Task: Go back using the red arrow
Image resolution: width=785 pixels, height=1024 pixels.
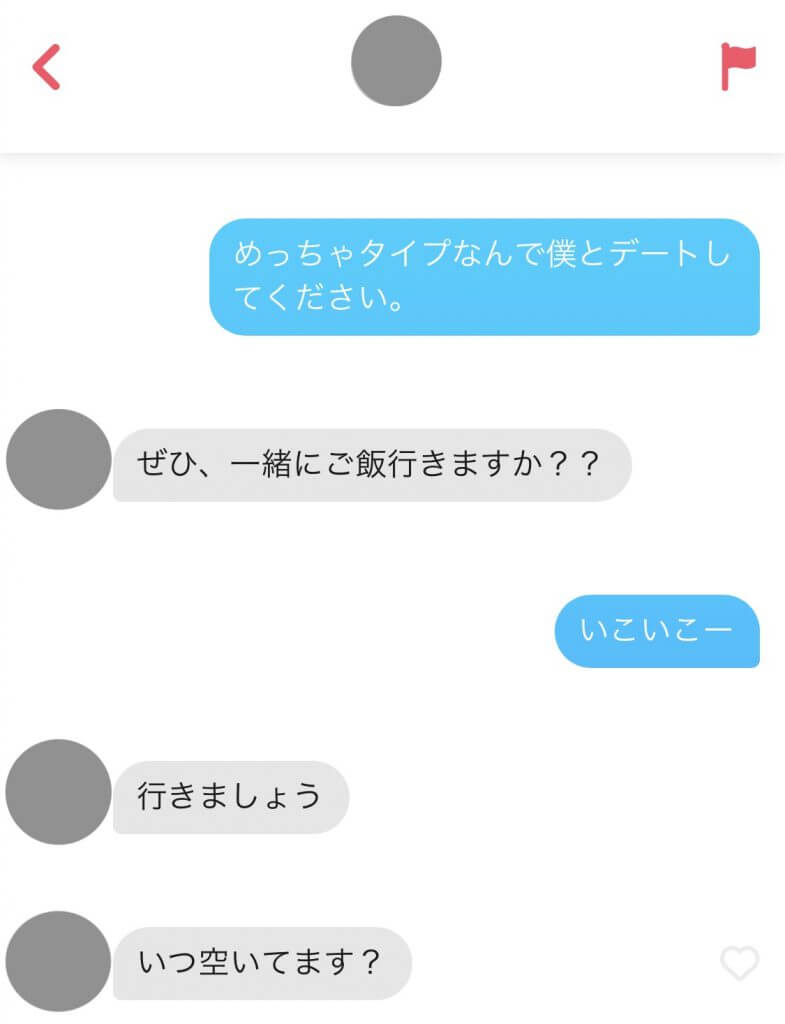Action: click(46, 68)
